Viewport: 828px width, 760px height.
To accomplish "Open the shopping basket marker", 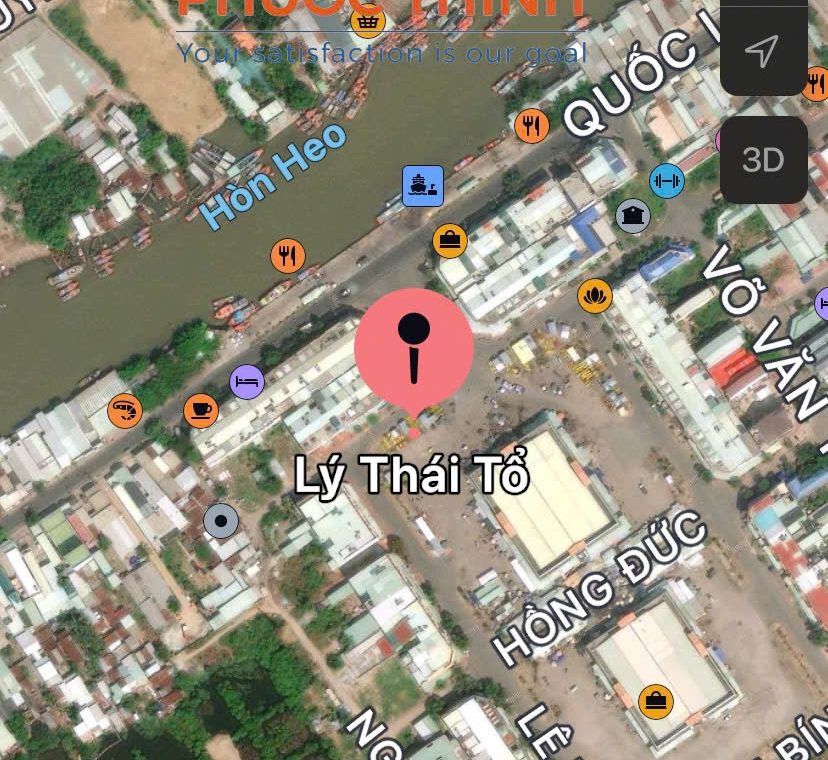I will [x=368, y=21].
